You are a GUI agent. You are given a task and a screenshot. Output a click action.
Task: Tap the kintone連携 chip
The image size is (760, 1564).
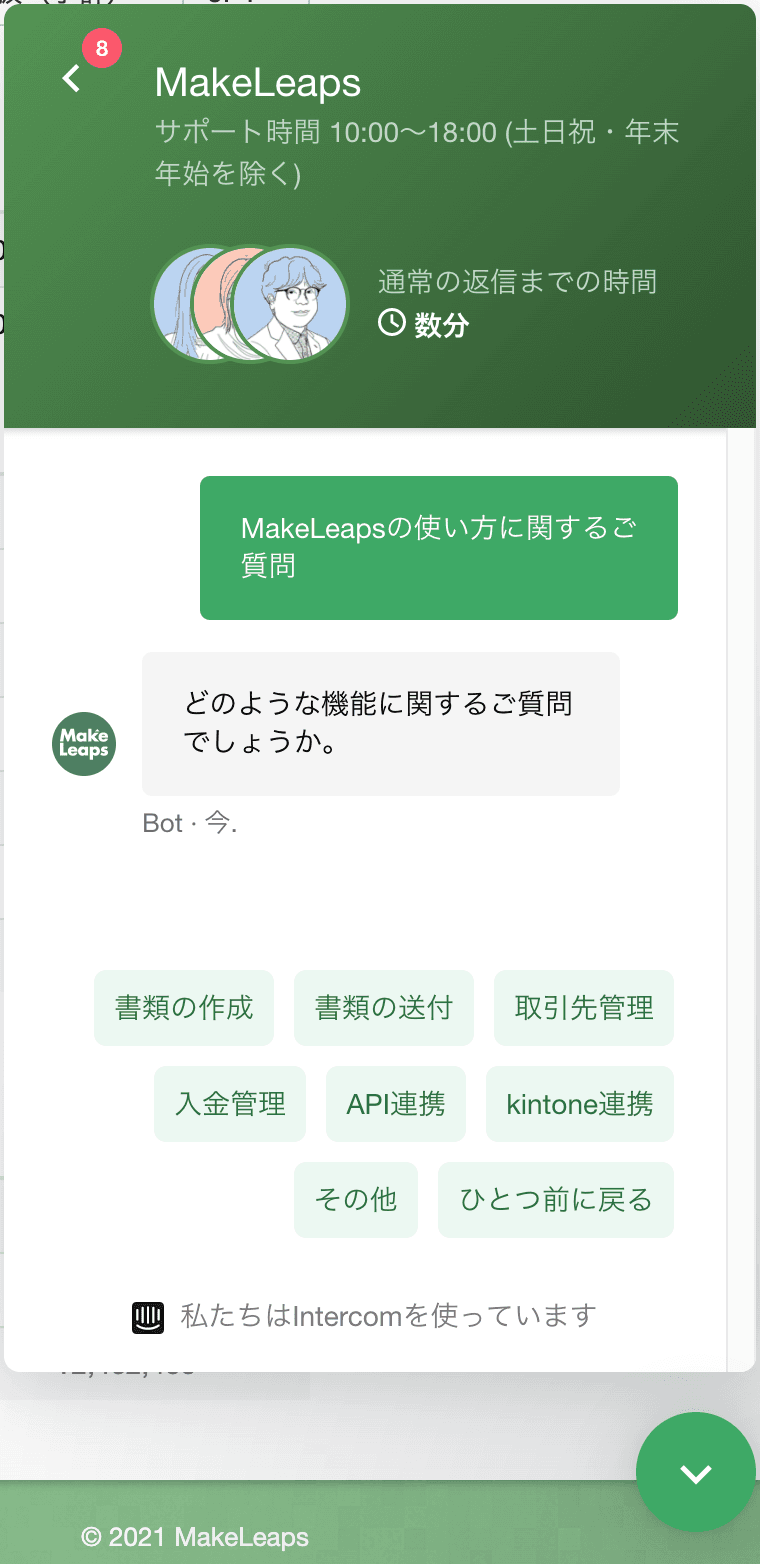(580, 1103)
